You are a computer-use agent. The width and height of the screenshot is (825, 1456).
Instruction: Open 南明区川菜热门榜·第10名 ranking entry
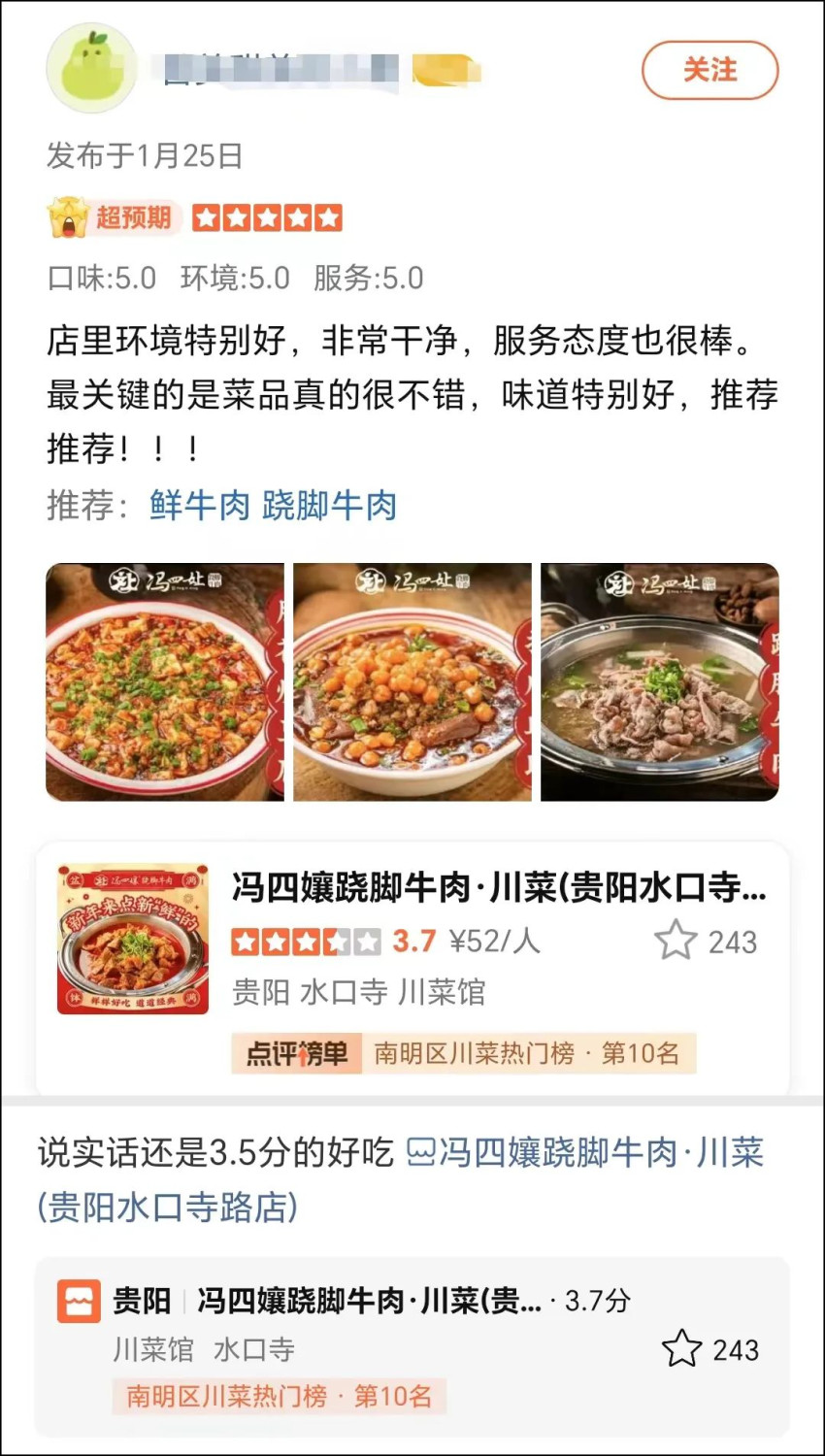click(x=524, y=1054)
